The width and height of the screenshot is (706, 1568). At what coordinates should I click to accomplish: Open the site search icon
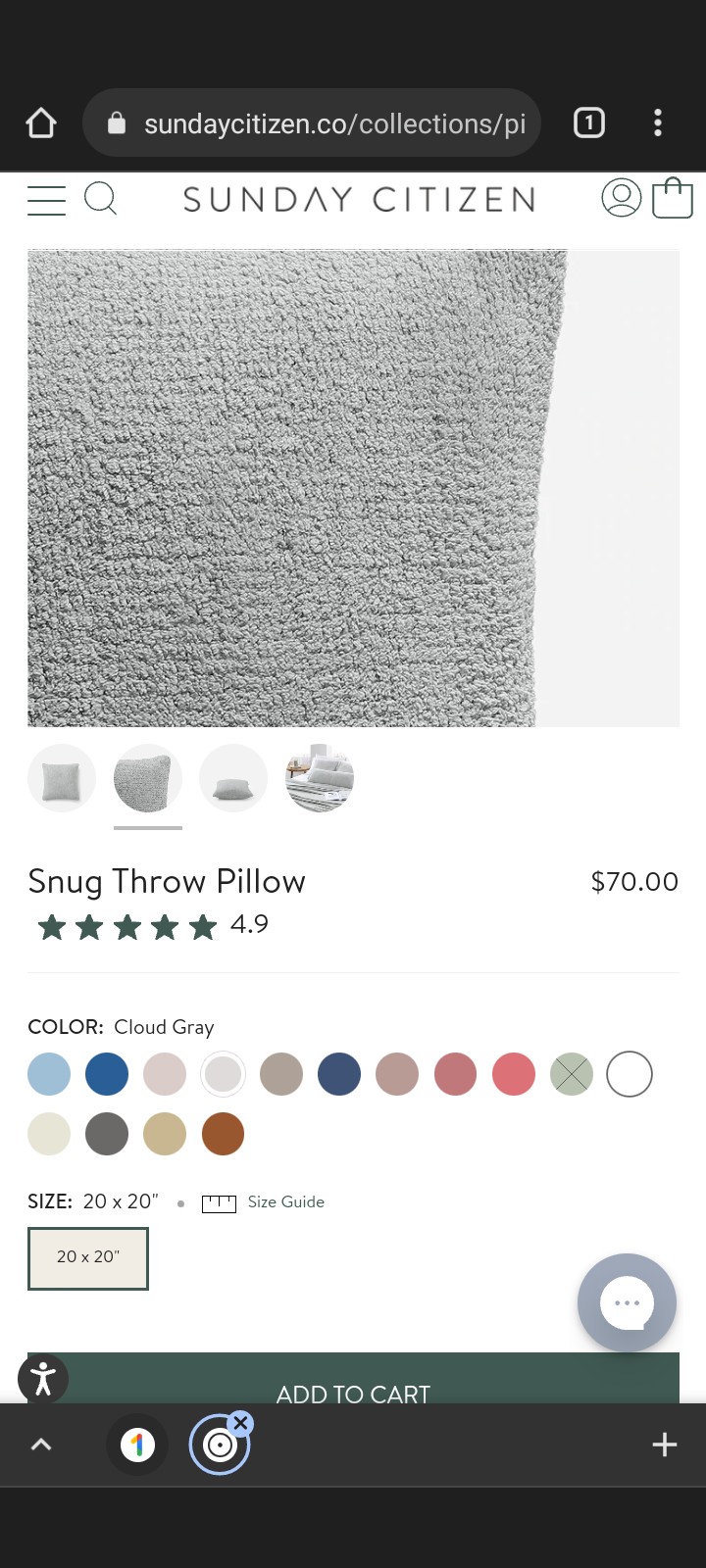click(x=100, y=199)
